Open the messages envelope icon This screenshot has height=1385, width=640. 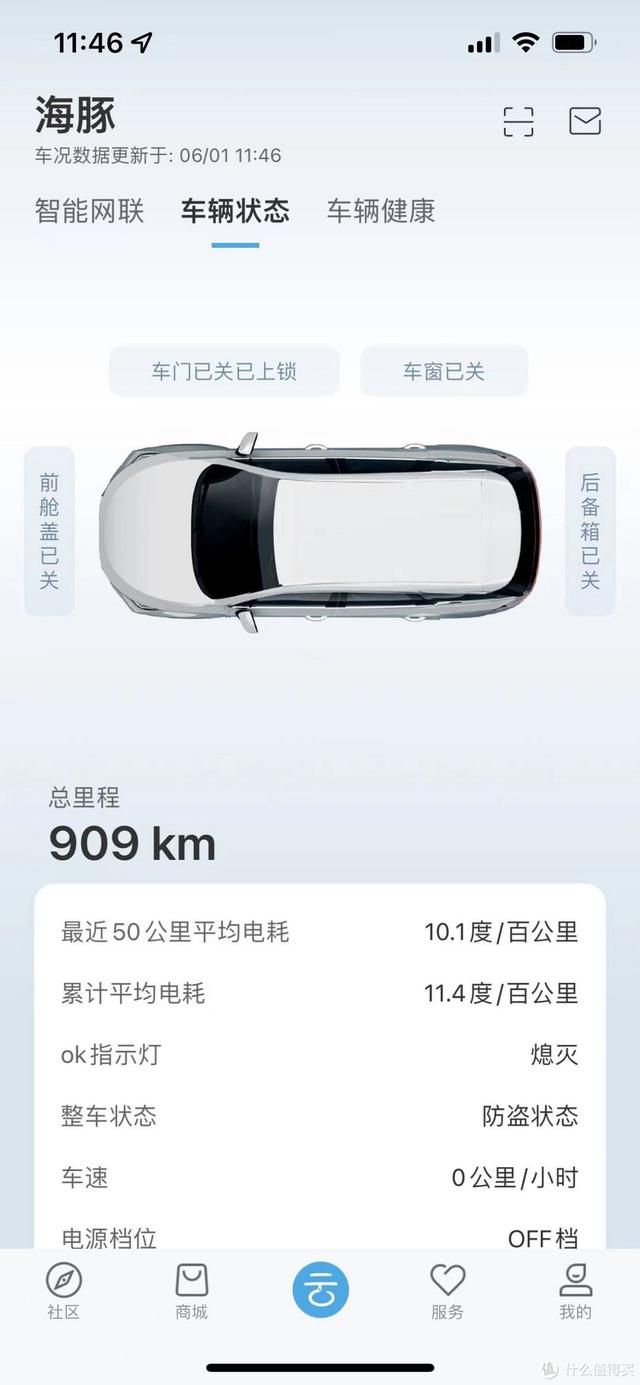point(585,121)
